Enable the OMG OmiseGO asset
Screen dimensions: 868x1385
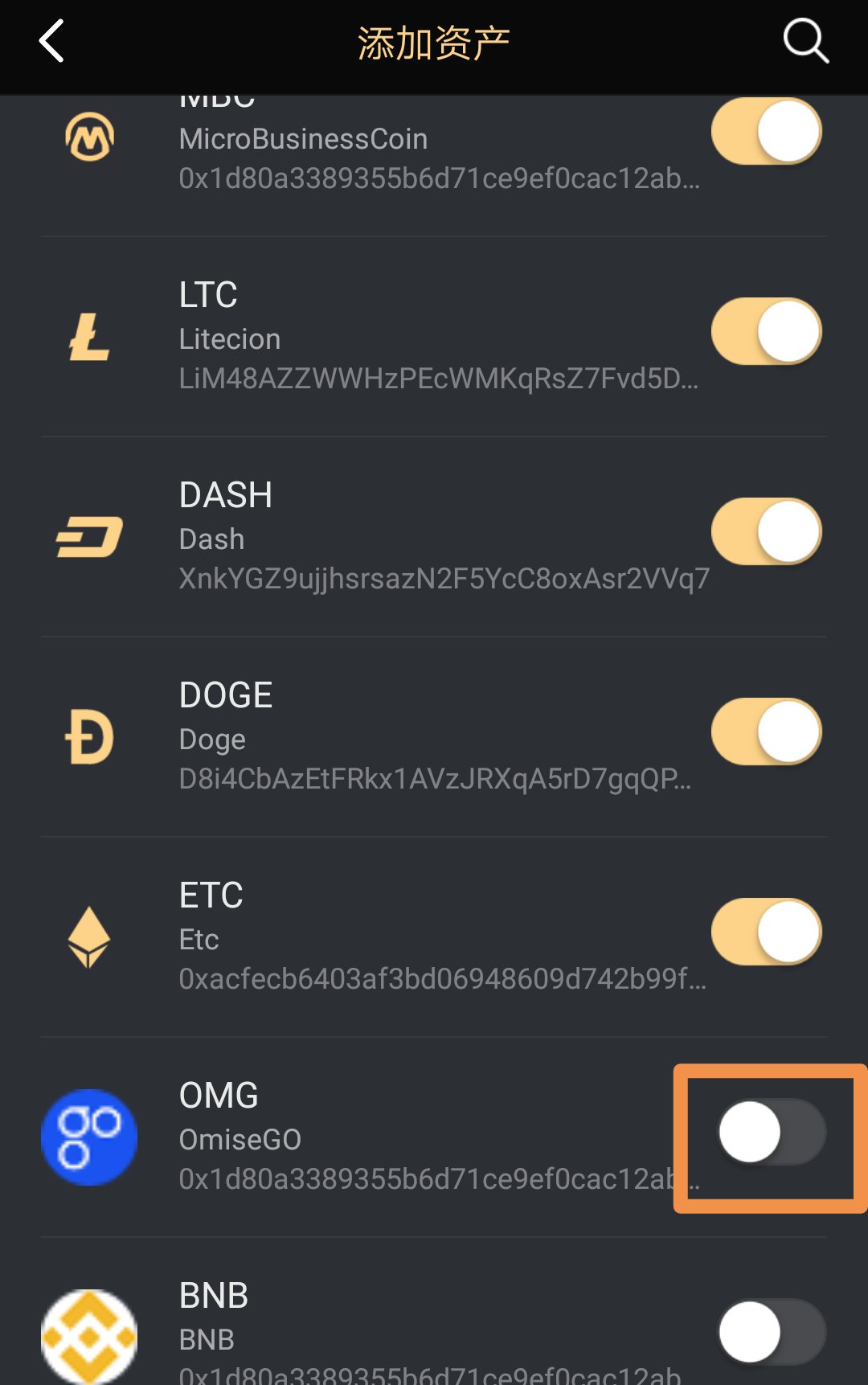[x=772, y=1132]
